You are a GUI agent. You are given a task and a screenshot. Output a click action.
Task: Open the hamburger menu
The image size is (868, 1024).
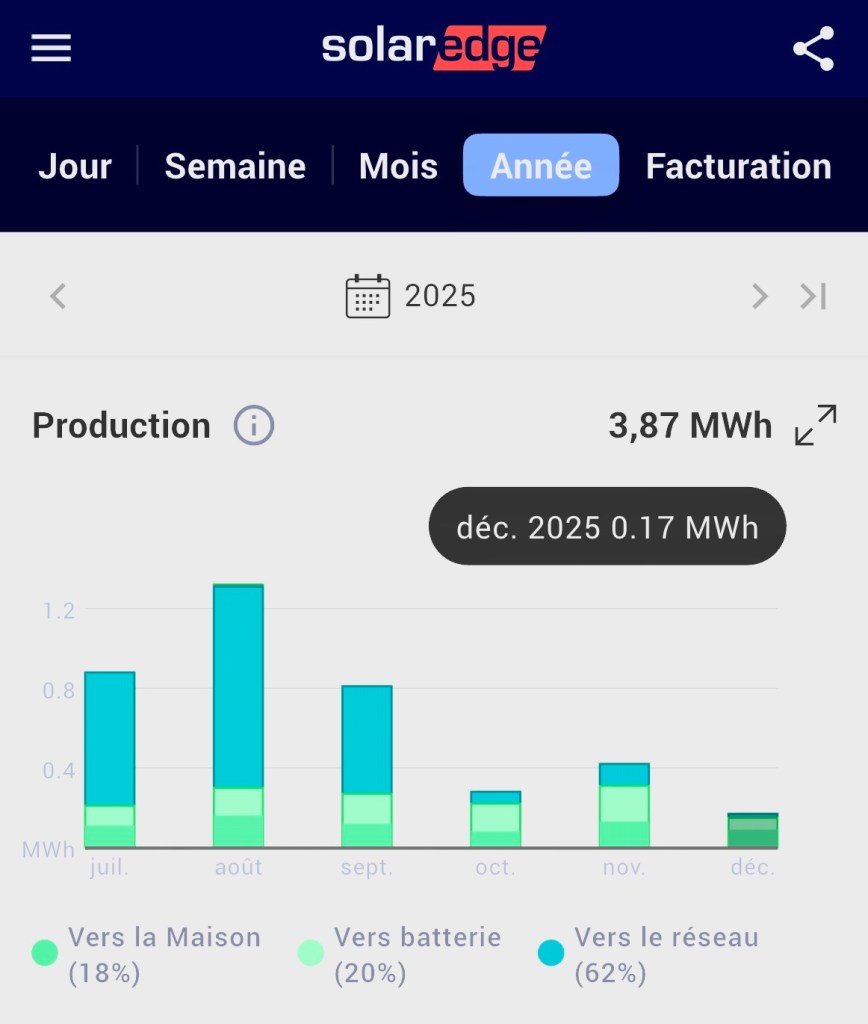[x=51, y=48]
